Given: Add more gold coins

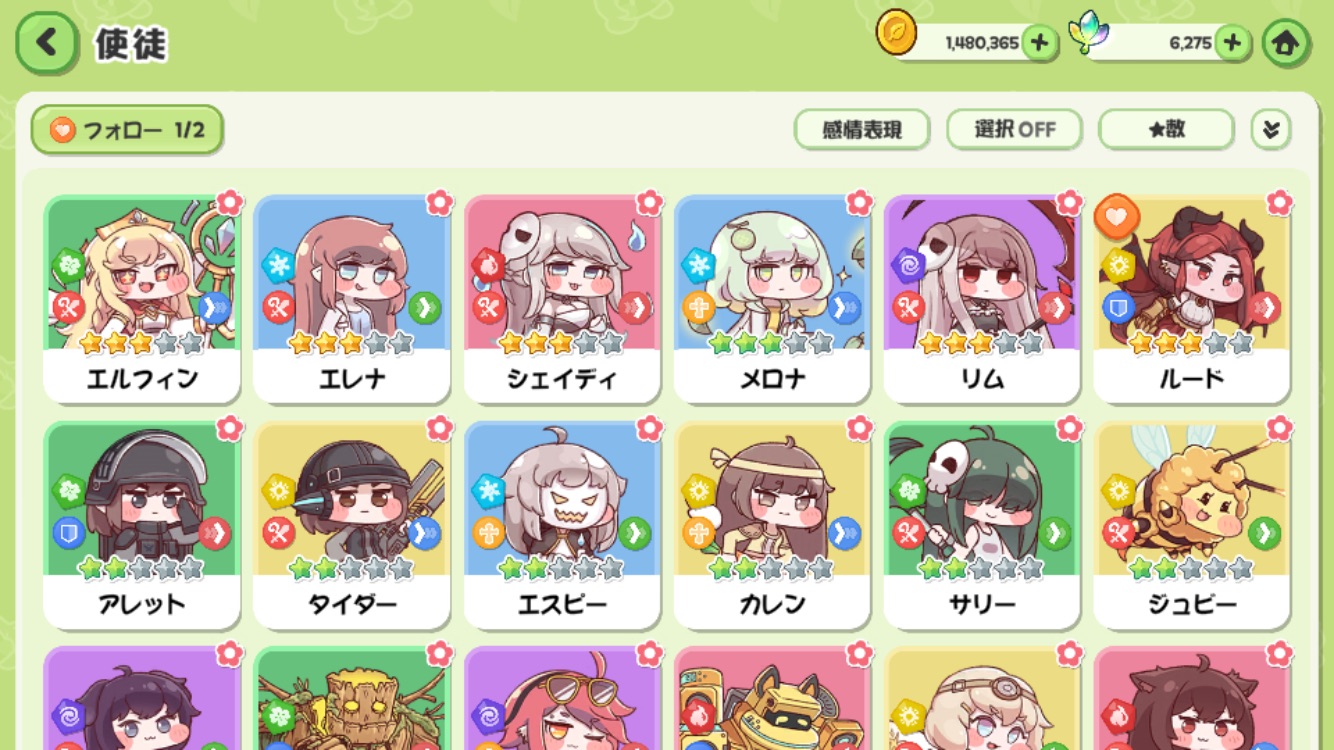Looking at the screenshot, I should pos(1040,43).
